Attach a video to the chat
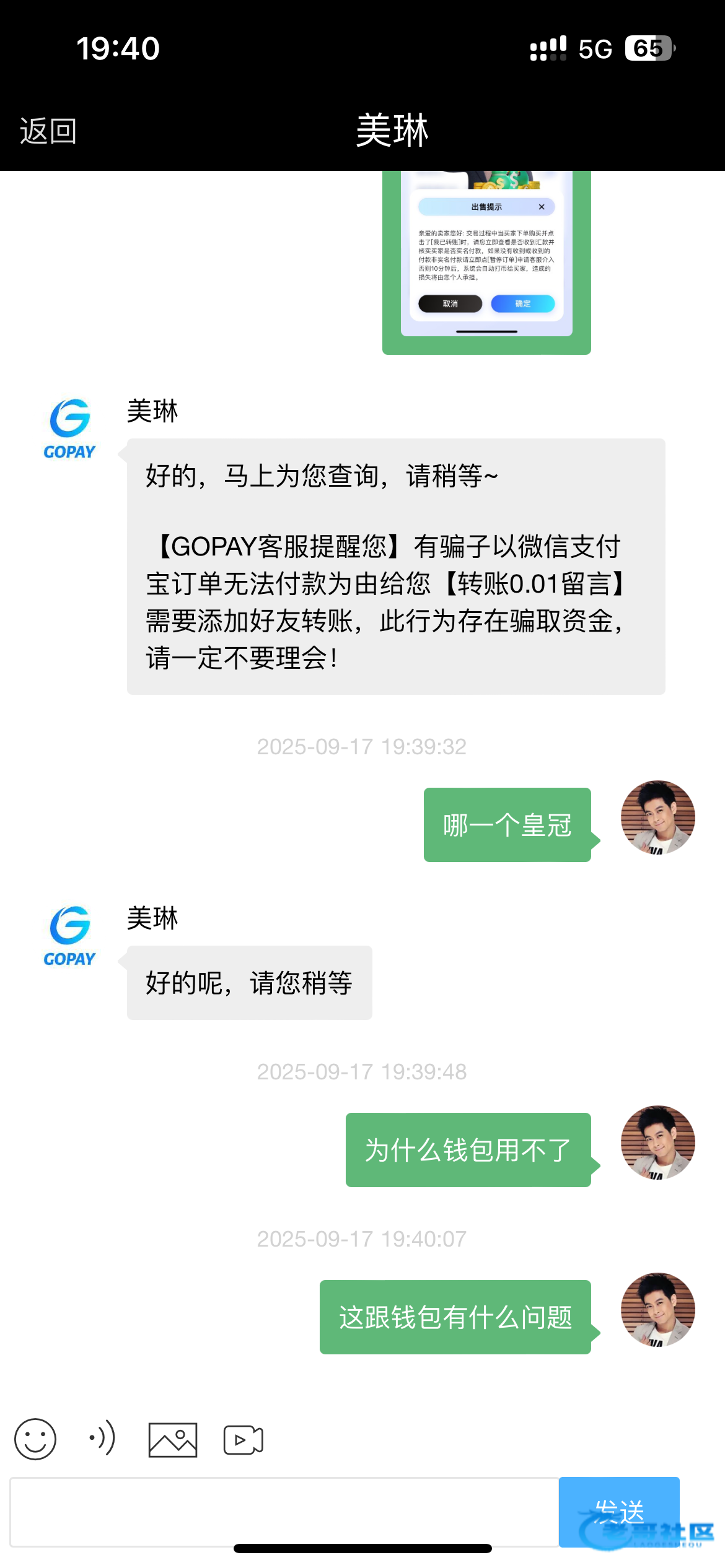This screenshot has height=1568, width=725. tap(243, 1440)
